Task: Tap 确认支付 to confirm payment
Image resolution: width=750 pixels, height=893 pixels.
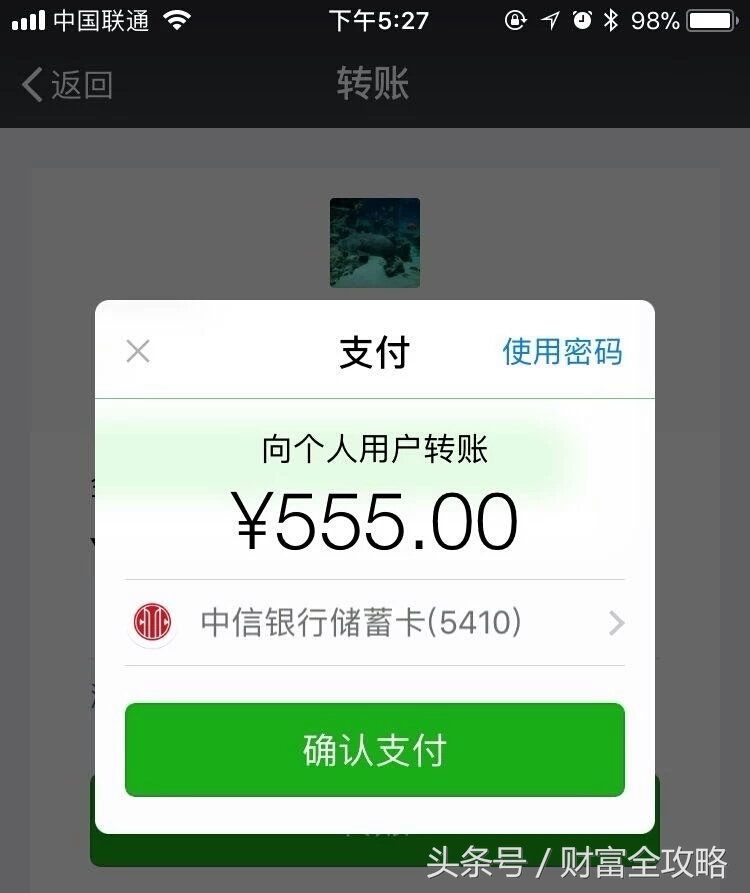Action: [375, 750]
